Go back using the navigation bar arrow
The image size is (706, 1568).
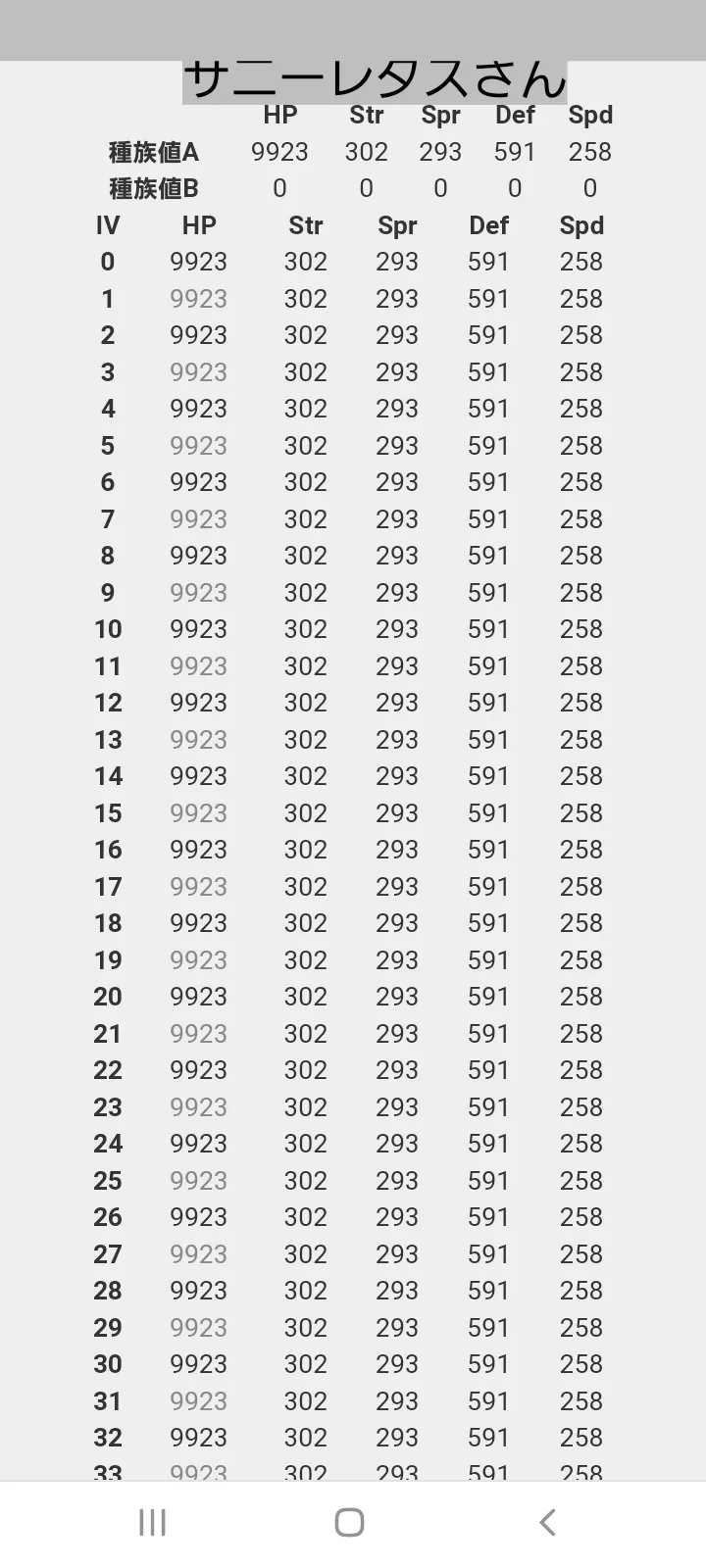[548, 1522]
